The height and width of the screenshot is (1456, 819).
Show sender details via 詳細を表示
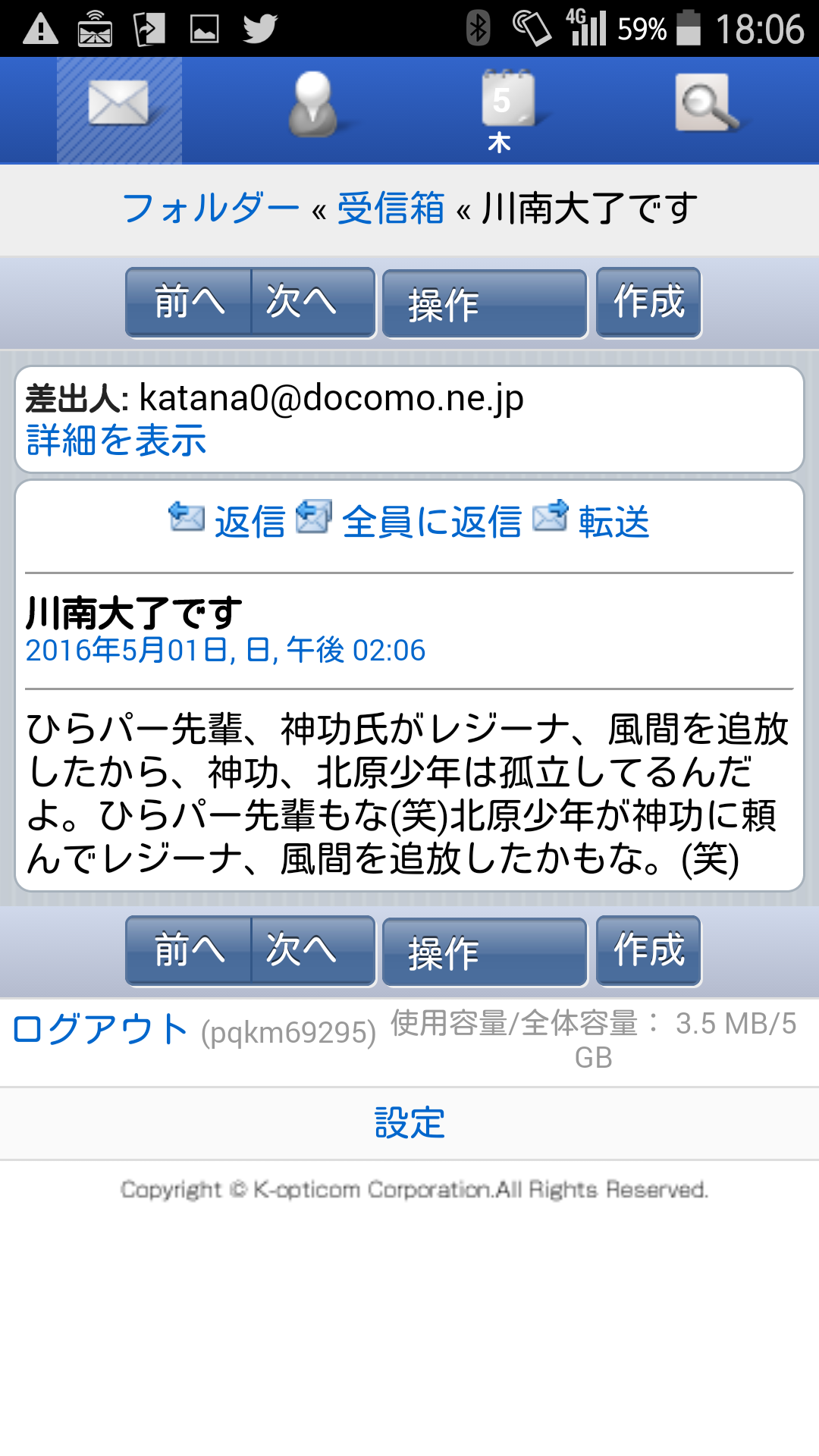[116, 440]
